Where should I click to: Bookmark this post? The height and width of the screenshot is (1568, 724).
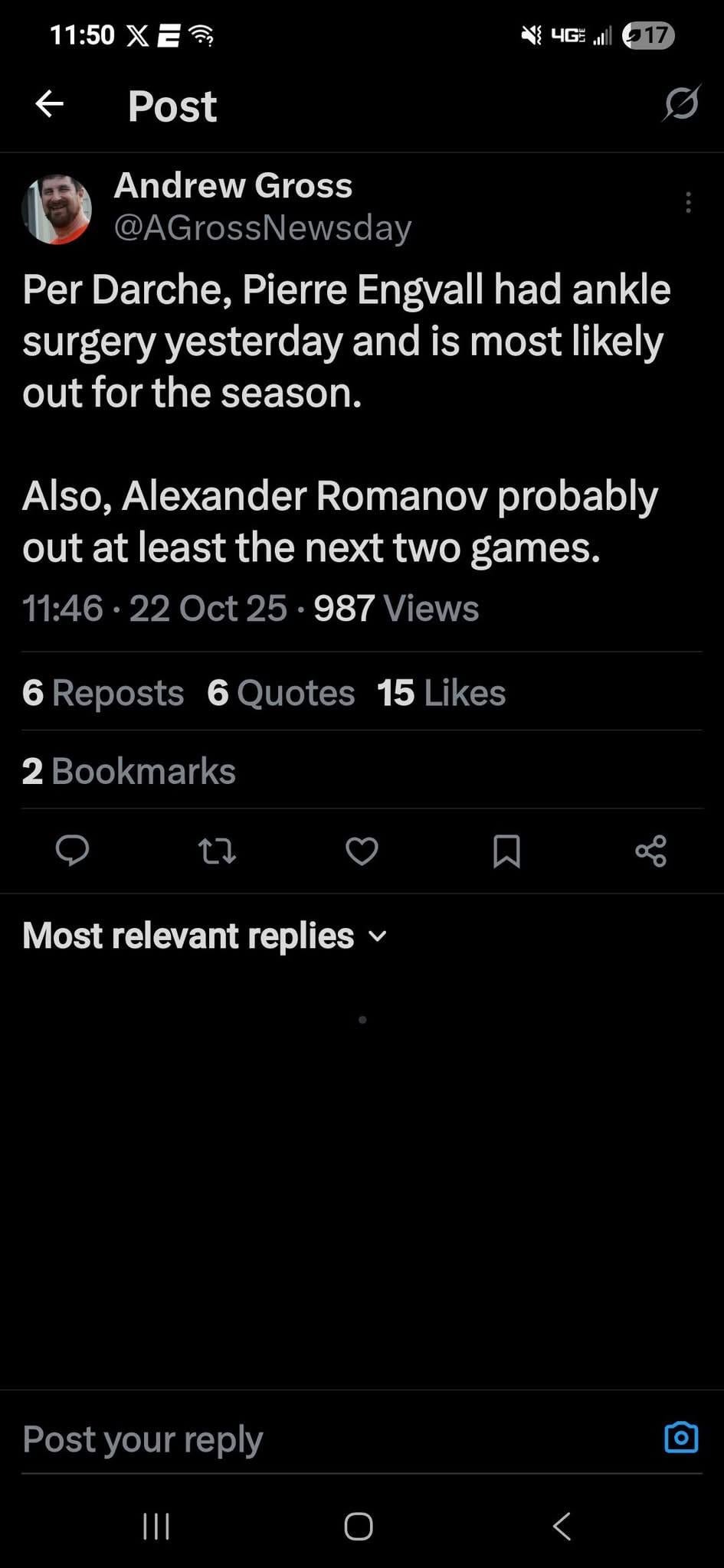(506, 851)
